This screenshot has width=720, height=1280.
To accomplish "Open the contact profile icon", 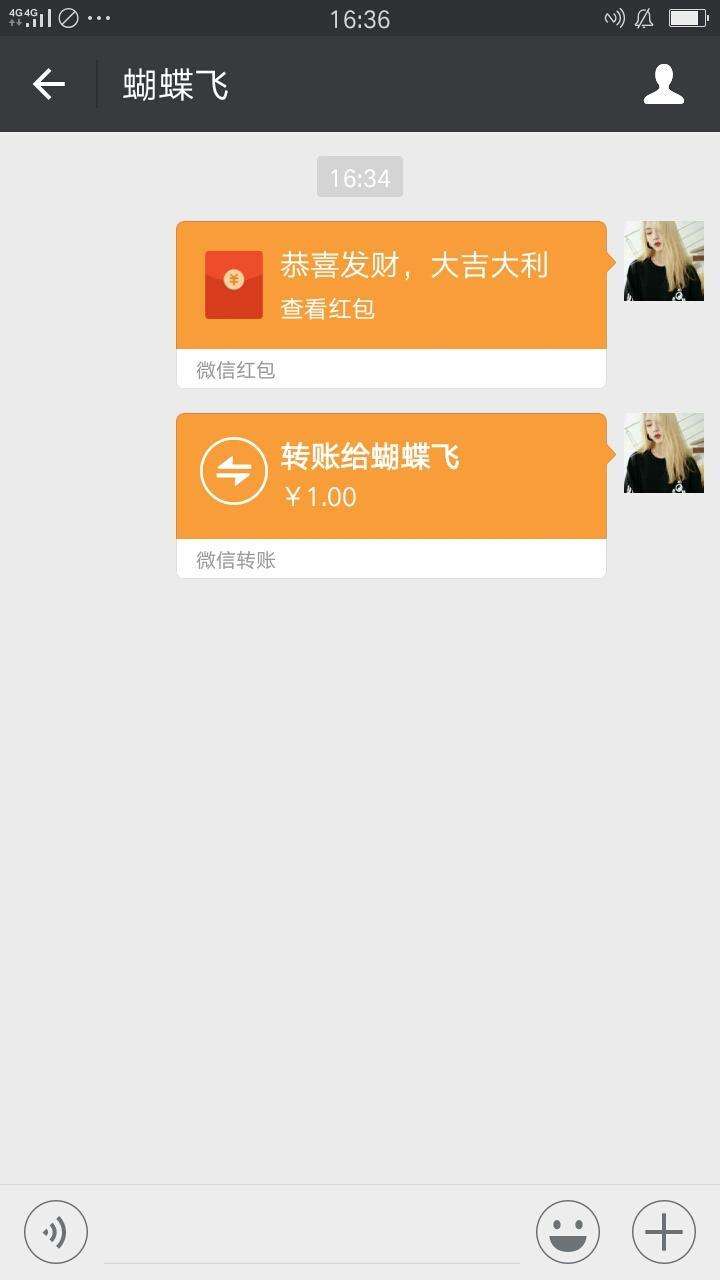I will pos(663,84).
